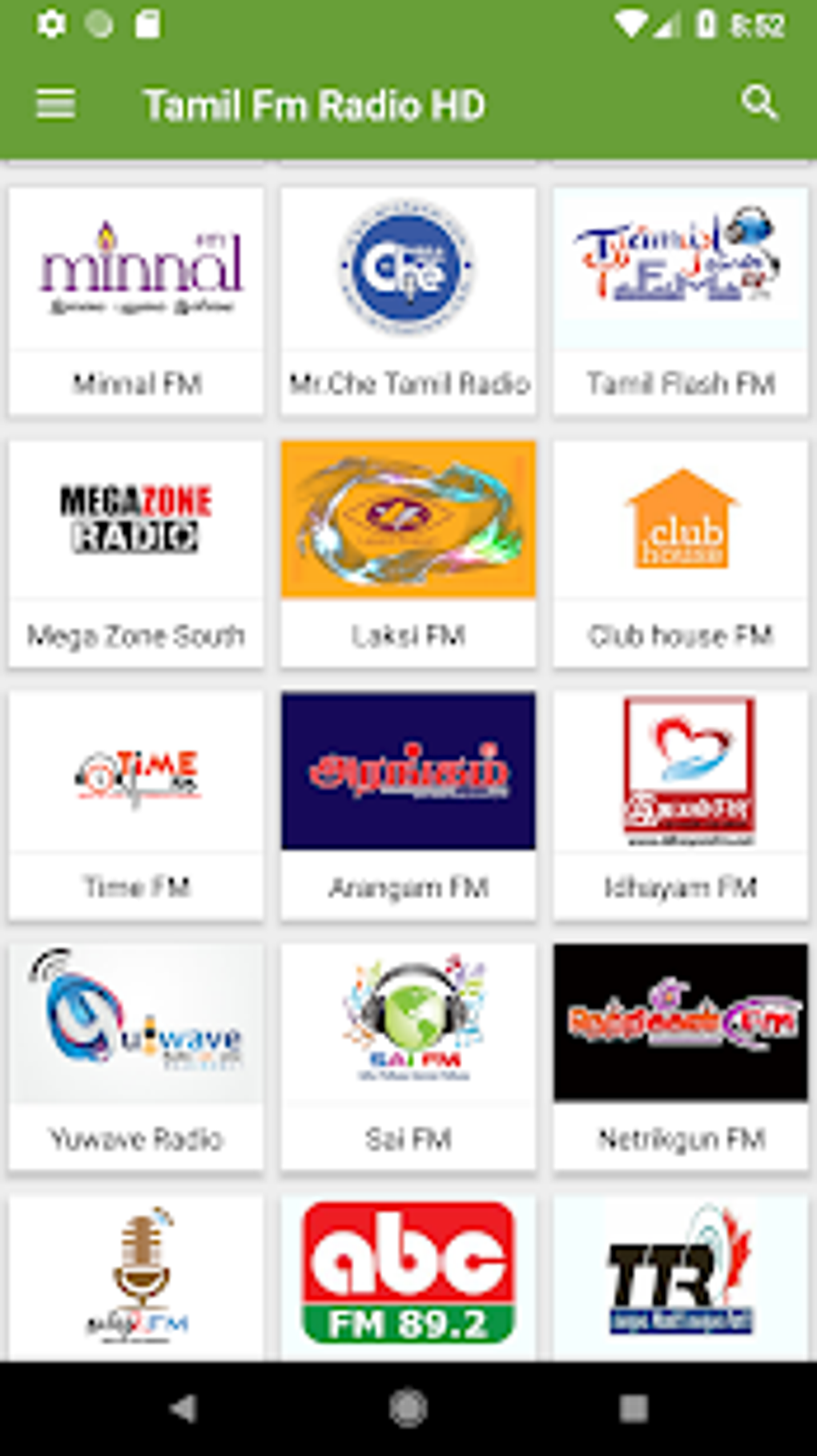Play Mr.Che Tamil Radio
This screenshot has height=1456, width=817.
click(408, 300)
